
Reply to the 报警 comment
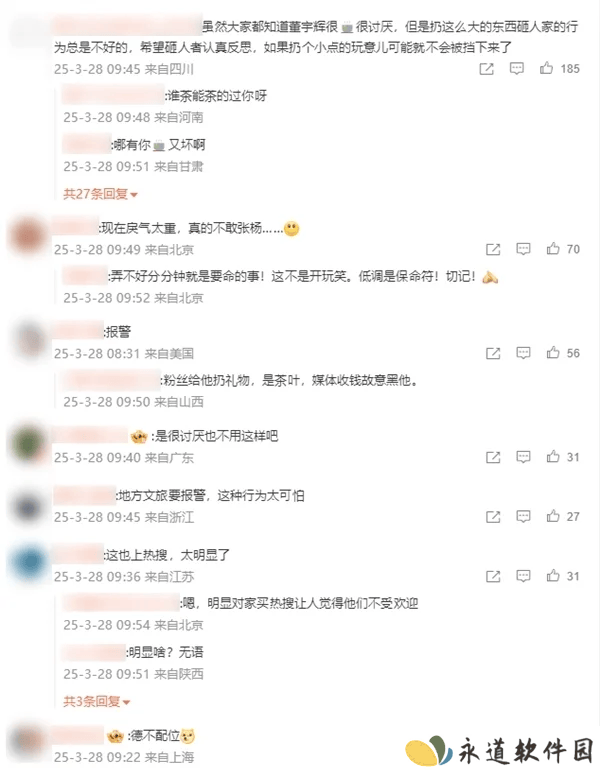point(521,353)
